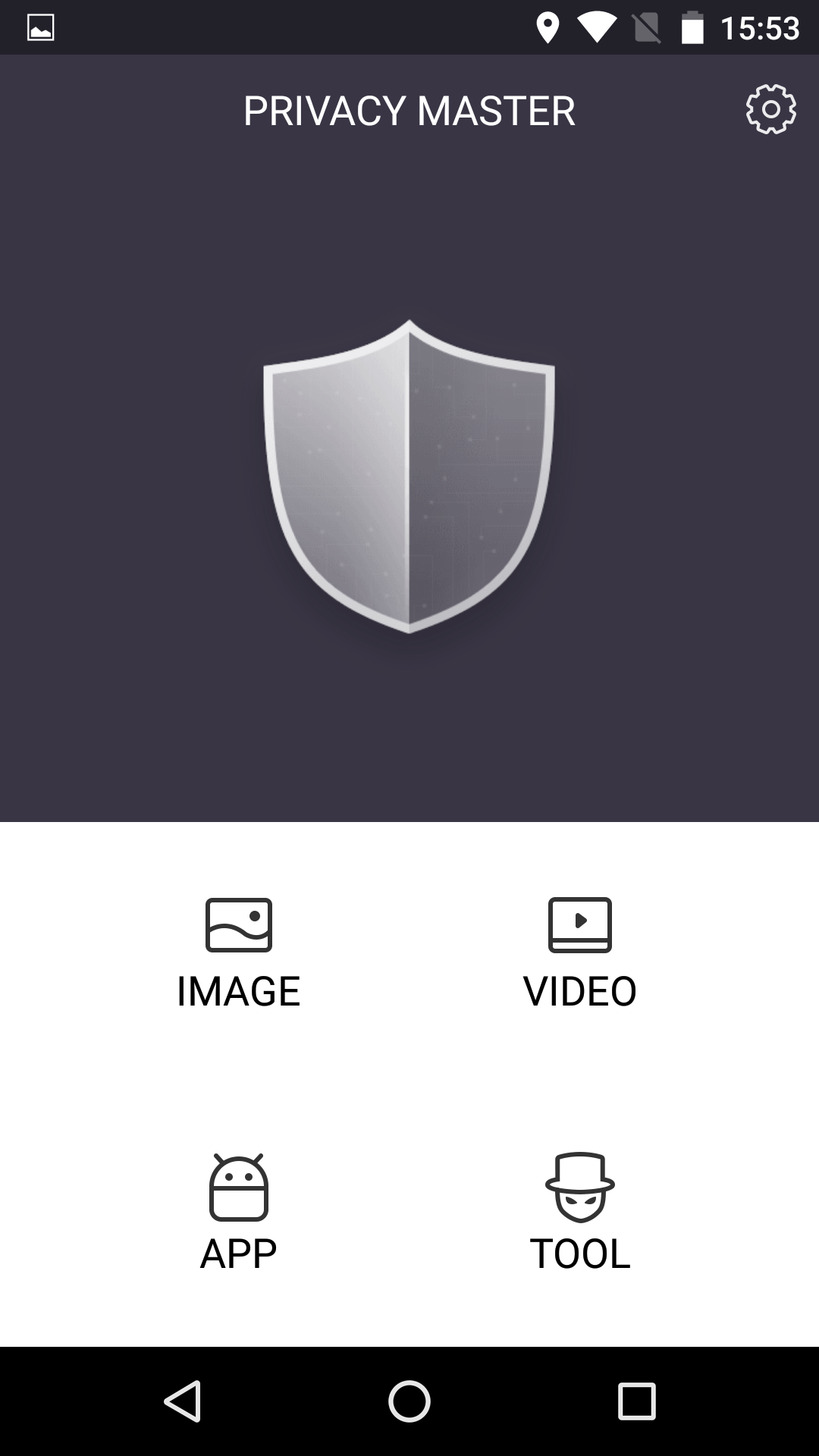The image size is (819, 1456).
Task: Open the VIDEO section
Action: 580,954
